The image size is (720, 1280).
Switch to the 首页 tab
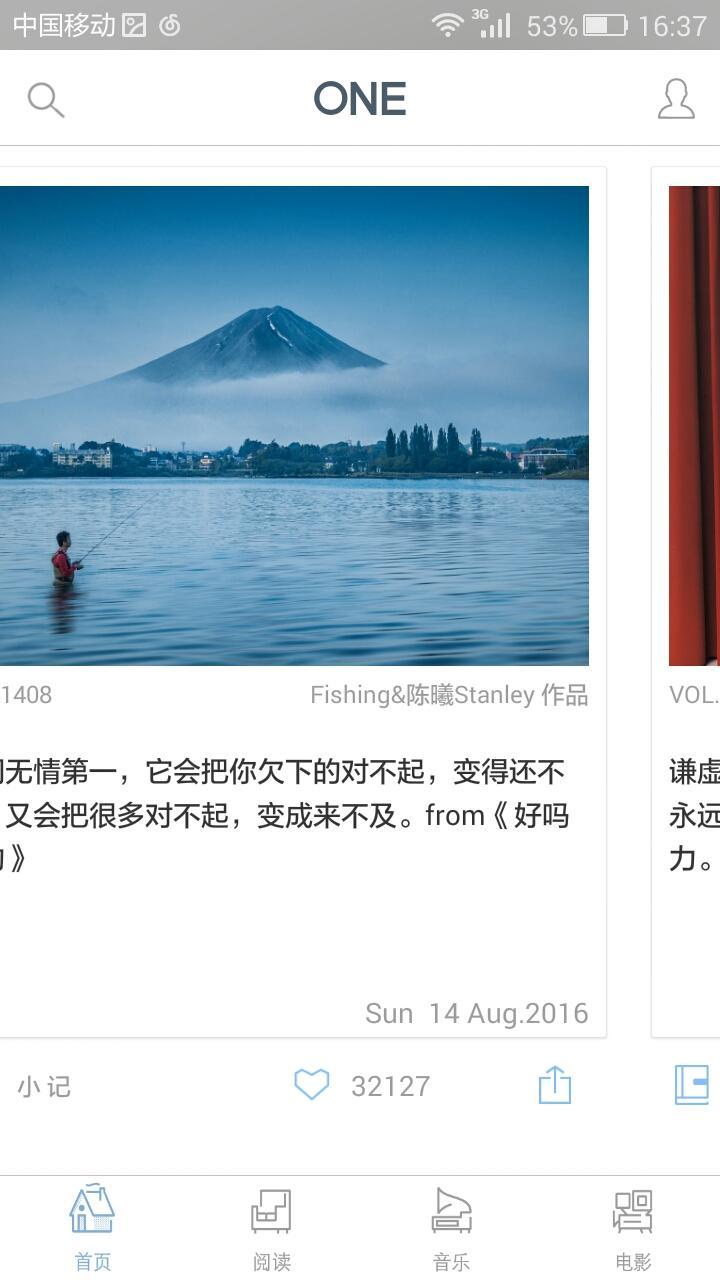[92, 1227]
